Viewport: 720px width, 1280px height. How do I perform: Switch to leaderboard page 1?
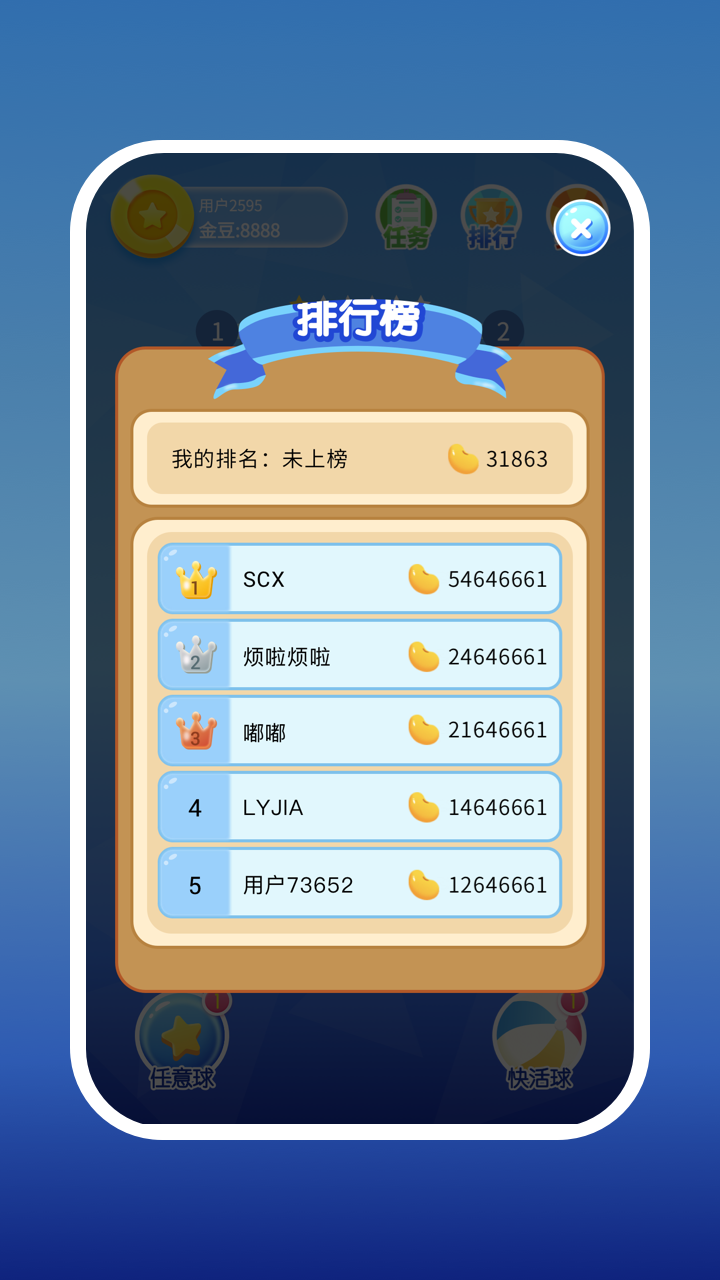pos(216,330)
